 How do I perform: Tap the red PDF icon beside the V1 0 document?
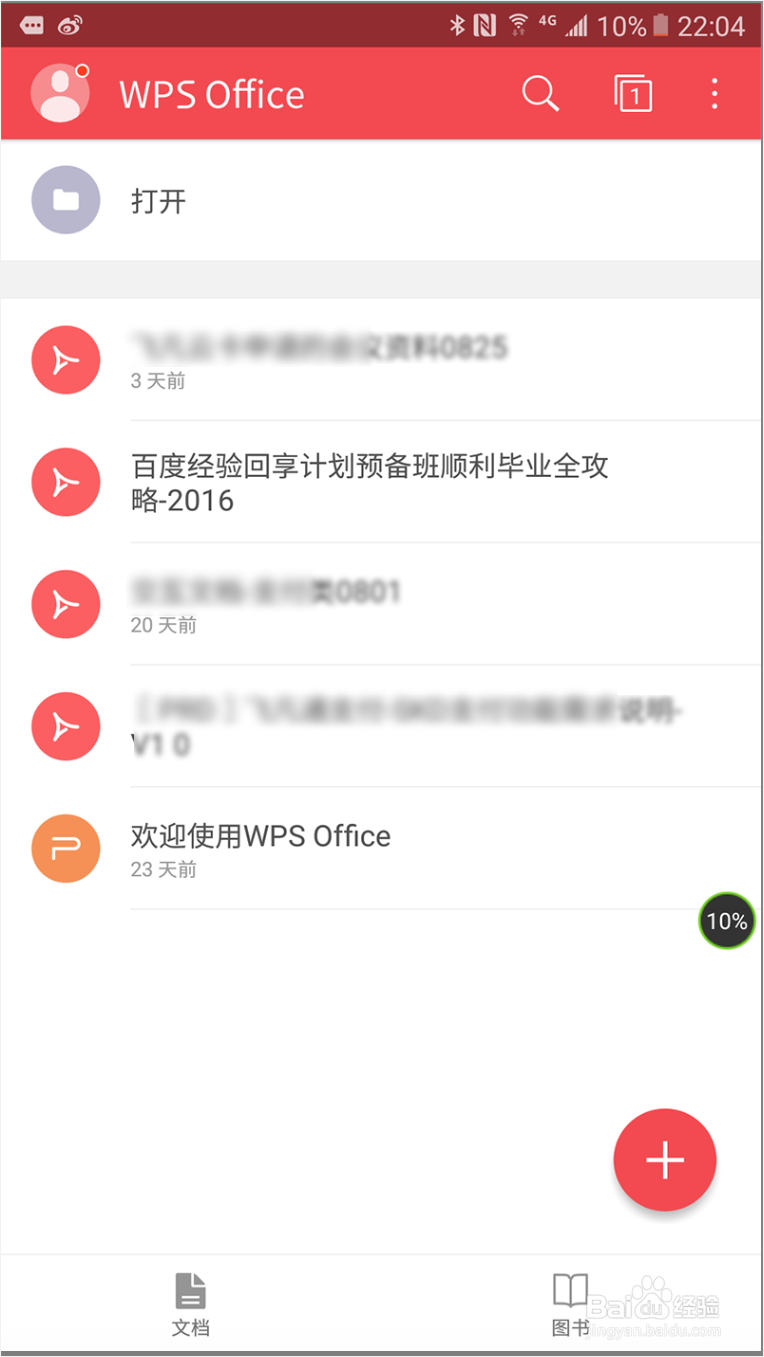pos(65,726)
